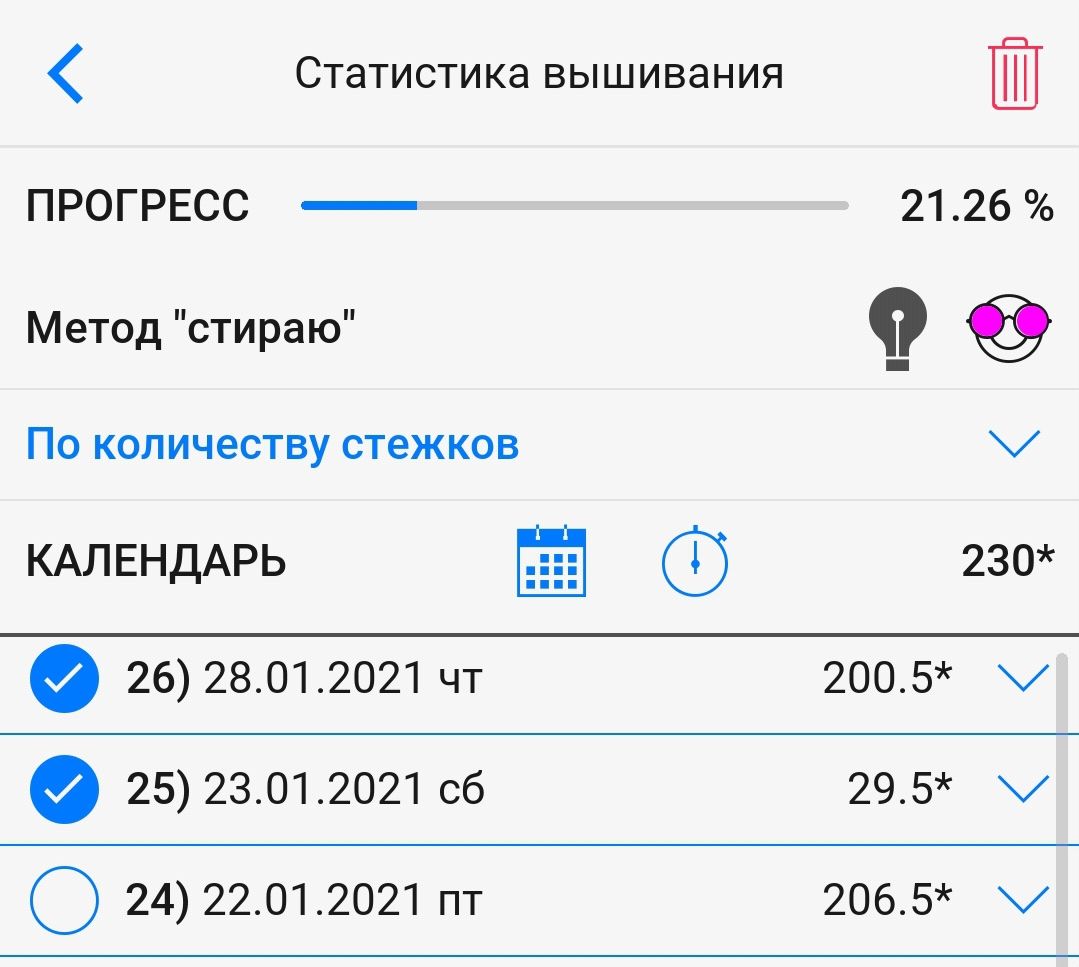
Task: Tap the stopwatch timer icon
Action: (695, 561)
